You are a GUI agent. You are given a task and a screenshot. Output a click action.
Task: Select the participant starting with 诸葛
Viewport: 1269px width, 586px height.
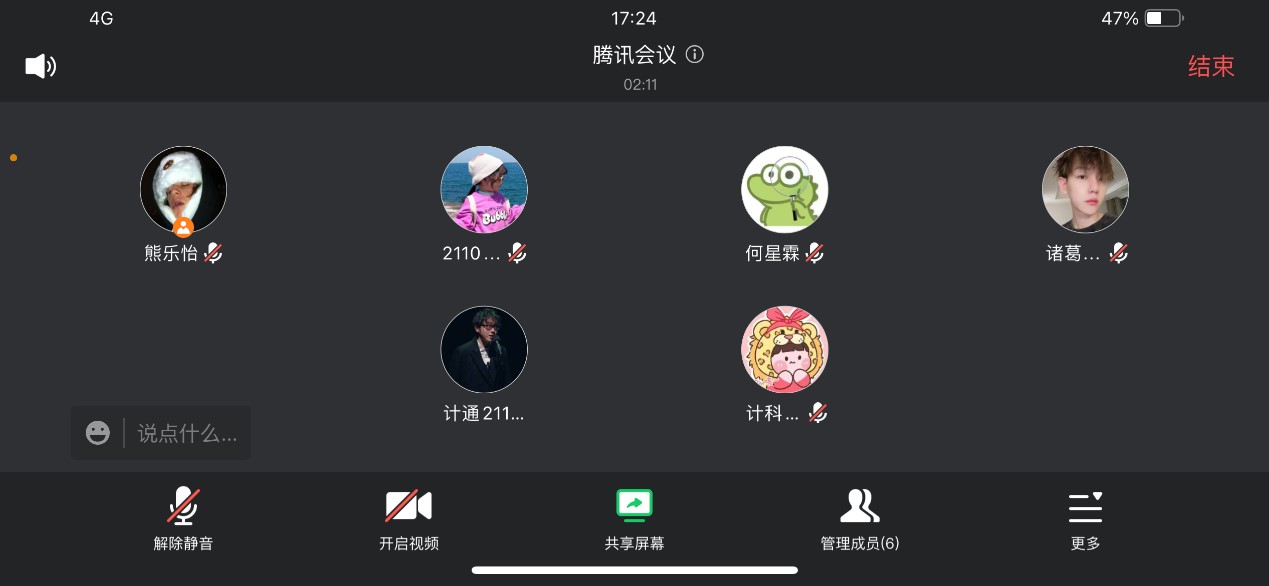click(1085, 190)
